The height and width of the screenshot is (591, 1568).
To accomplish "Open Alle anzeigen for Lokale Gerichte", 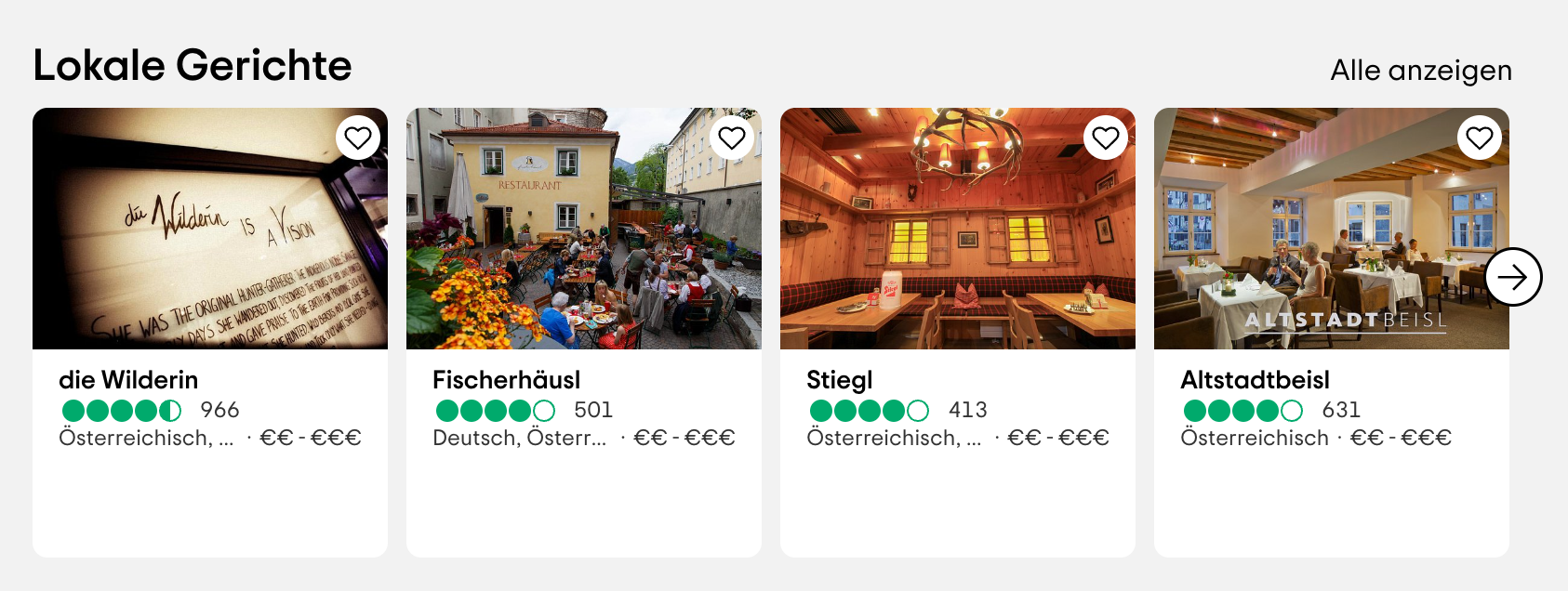I will click(1420, 71).
